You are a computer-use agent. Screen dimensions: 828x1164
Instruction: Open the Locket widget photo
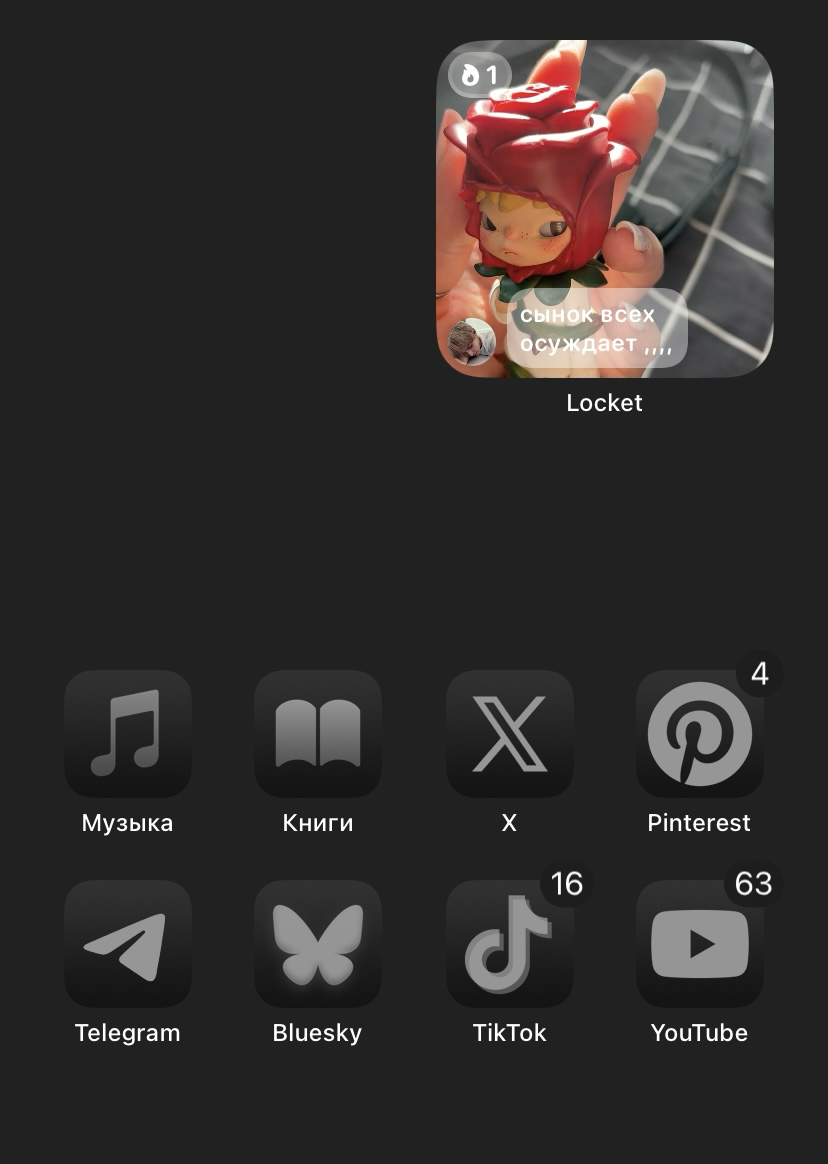click(x=604, y=208)
